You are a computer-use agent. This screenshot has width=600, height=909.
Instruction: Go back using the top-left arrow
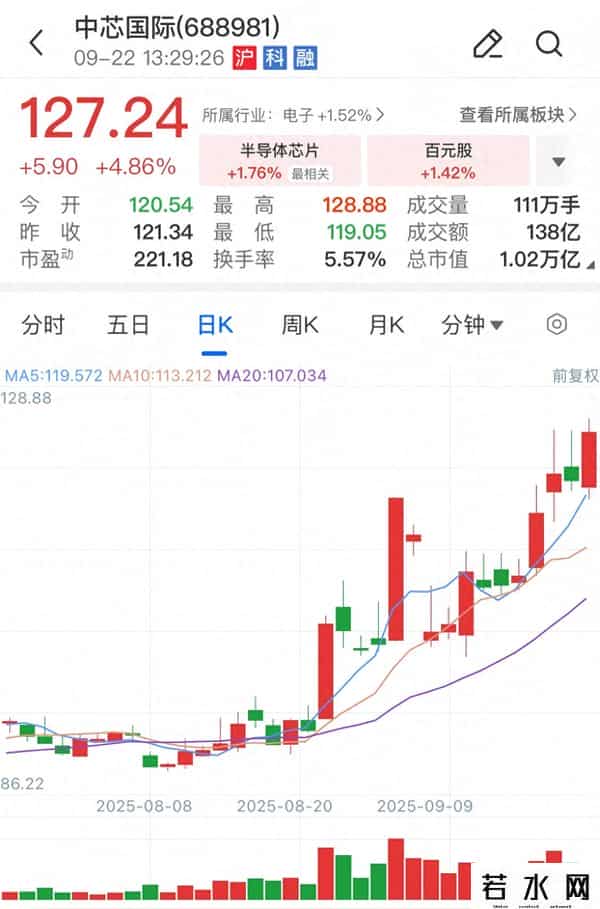point(37,43)
